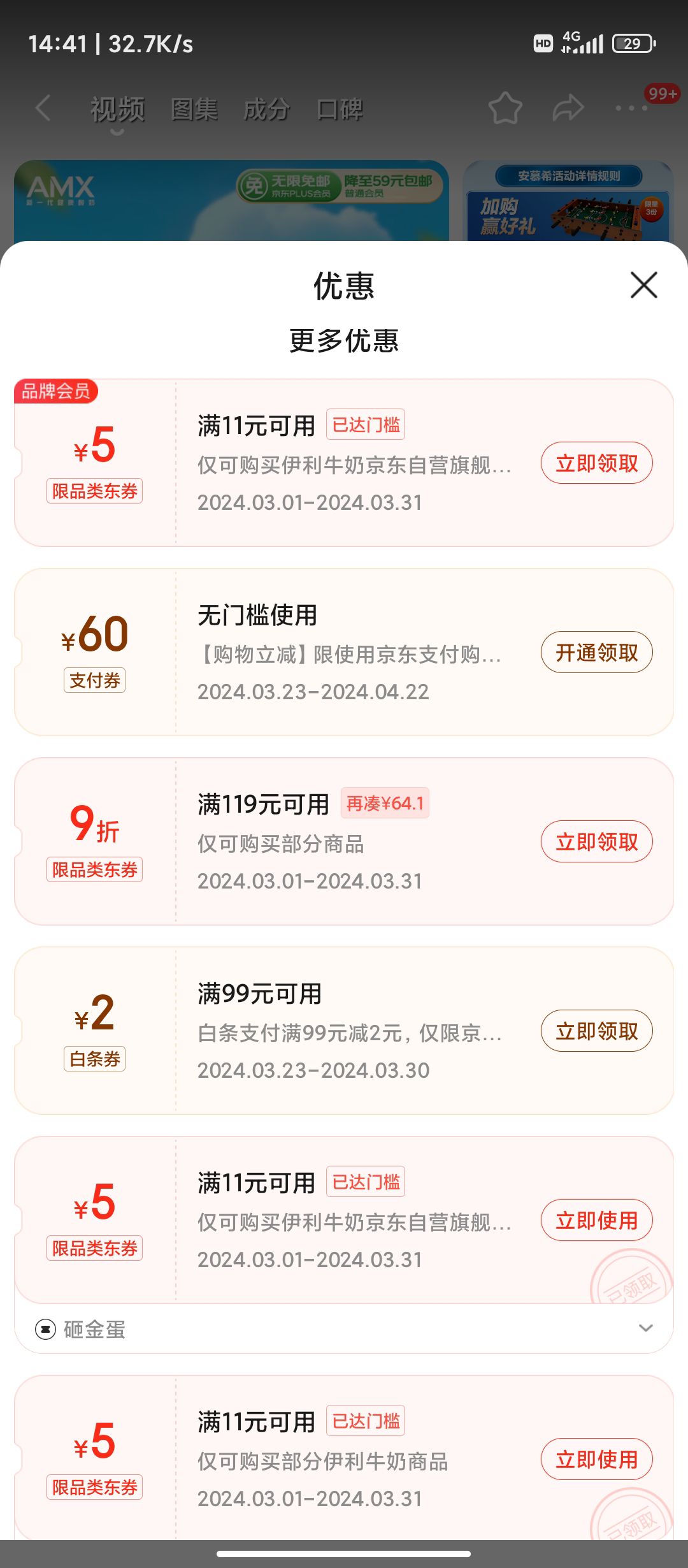Tap 开通领取 for the ¥60 支付券
688x1568 pixels.
pyautogui.click(x=596, y=652)
